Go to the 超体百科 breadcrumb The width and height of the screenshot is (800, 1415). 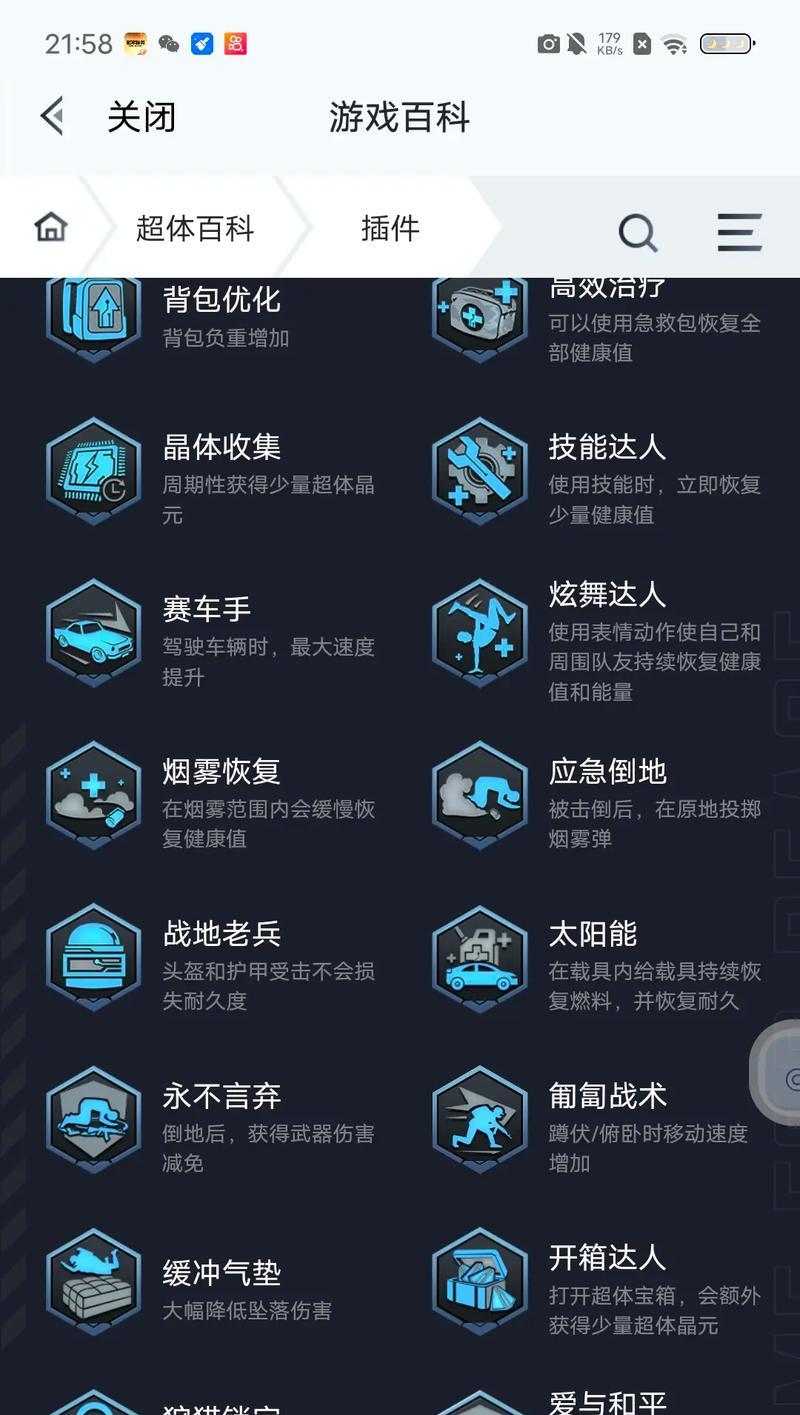tap(195, 229)
